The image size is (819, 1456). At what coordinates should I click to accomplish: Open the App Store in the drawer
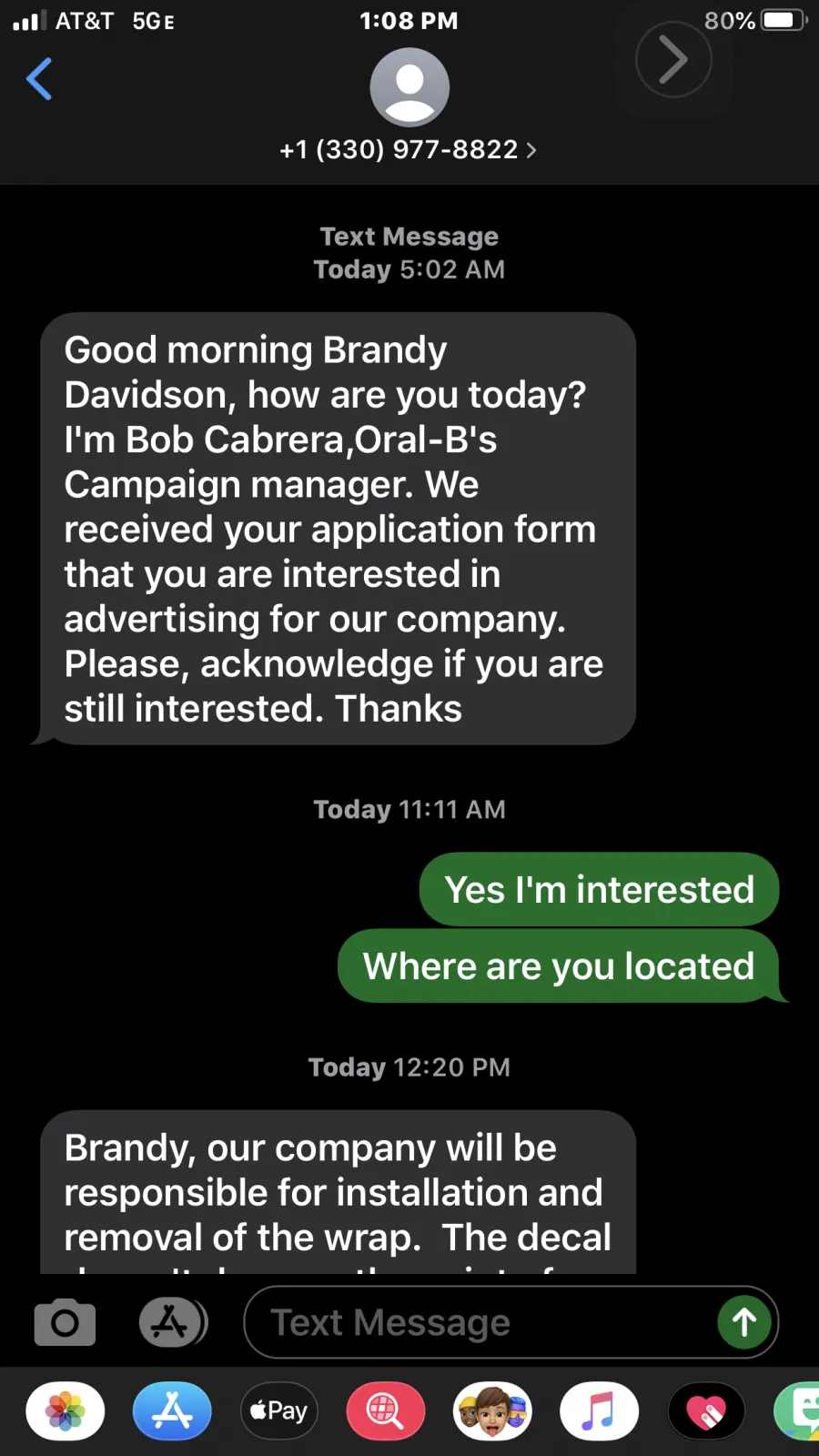click(x=172, y=1411)
